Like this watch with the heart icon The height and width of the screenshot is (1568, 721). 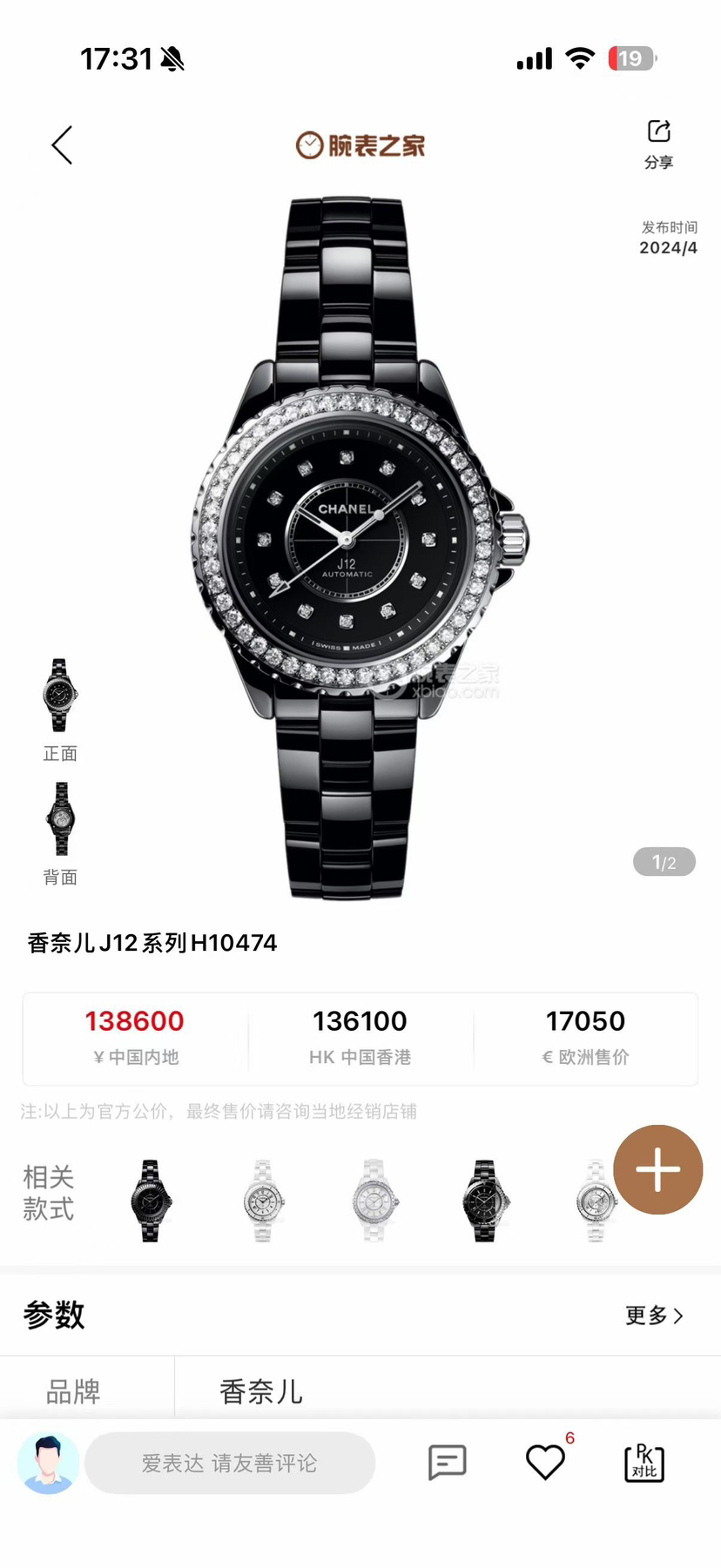pos(546,1463)
